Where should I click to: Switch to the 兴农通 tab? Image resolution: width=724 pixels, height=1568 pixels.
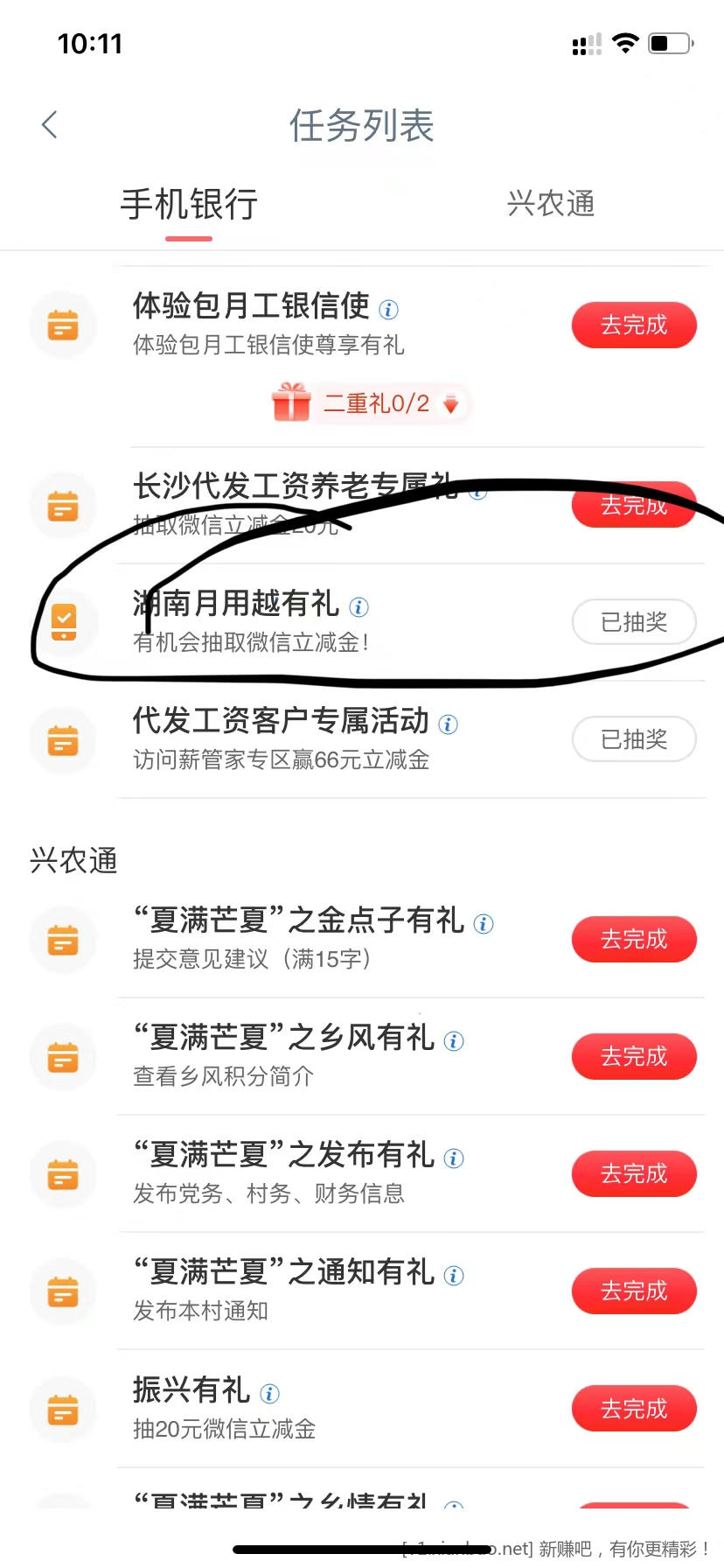pos(550,204)
